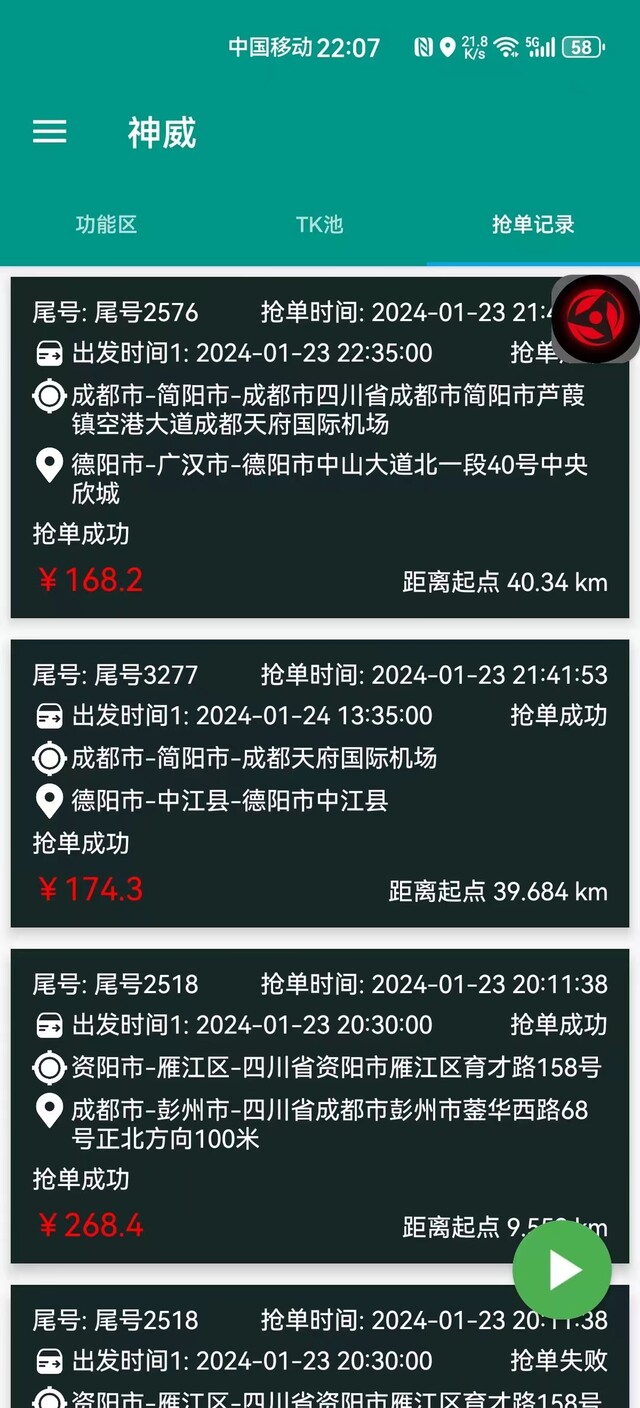Tap the red floating overlay icon
This screenshot has width=640, height=1408.
pos(596,319)
